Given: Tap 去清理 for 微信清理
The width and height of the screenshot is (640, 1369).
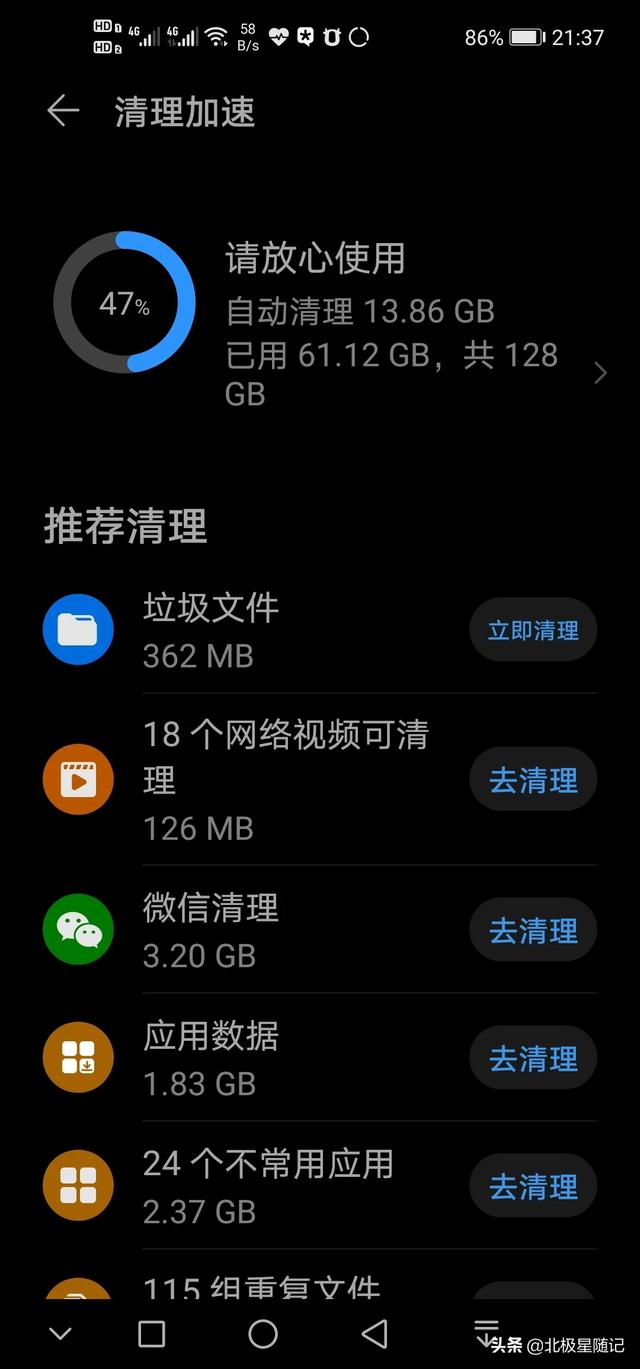Looking at the screenshot, I should pos(533,931).
